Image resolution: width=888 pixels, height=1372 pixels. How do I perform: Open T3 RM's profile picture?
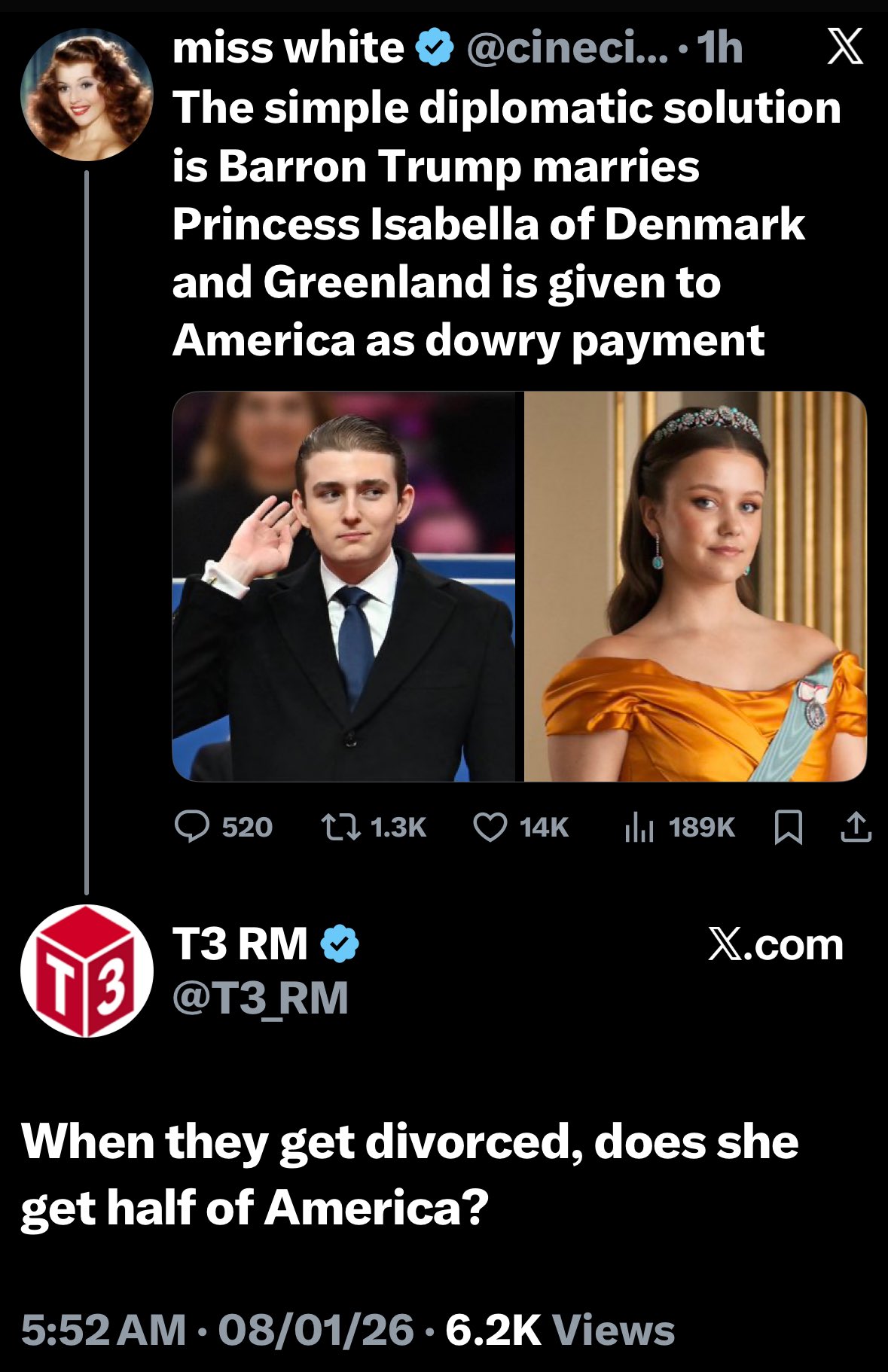tap(87, 971)
